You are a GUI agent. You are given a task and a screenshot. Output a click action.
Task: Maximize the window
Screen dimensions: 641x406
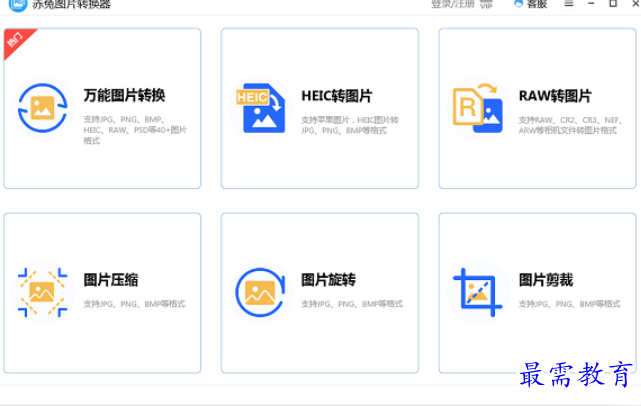(613, 4)
